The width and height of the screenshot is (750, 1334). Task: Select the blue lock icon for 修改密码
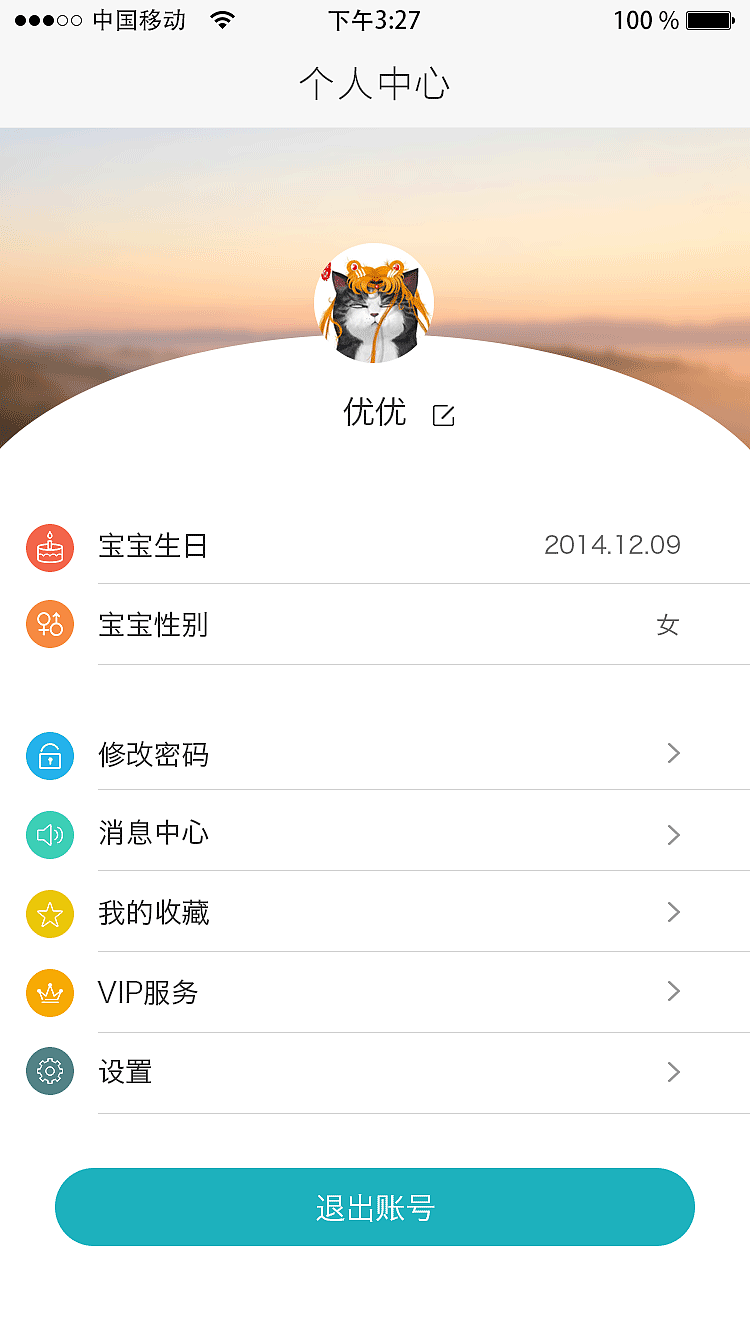coord(50,756)
